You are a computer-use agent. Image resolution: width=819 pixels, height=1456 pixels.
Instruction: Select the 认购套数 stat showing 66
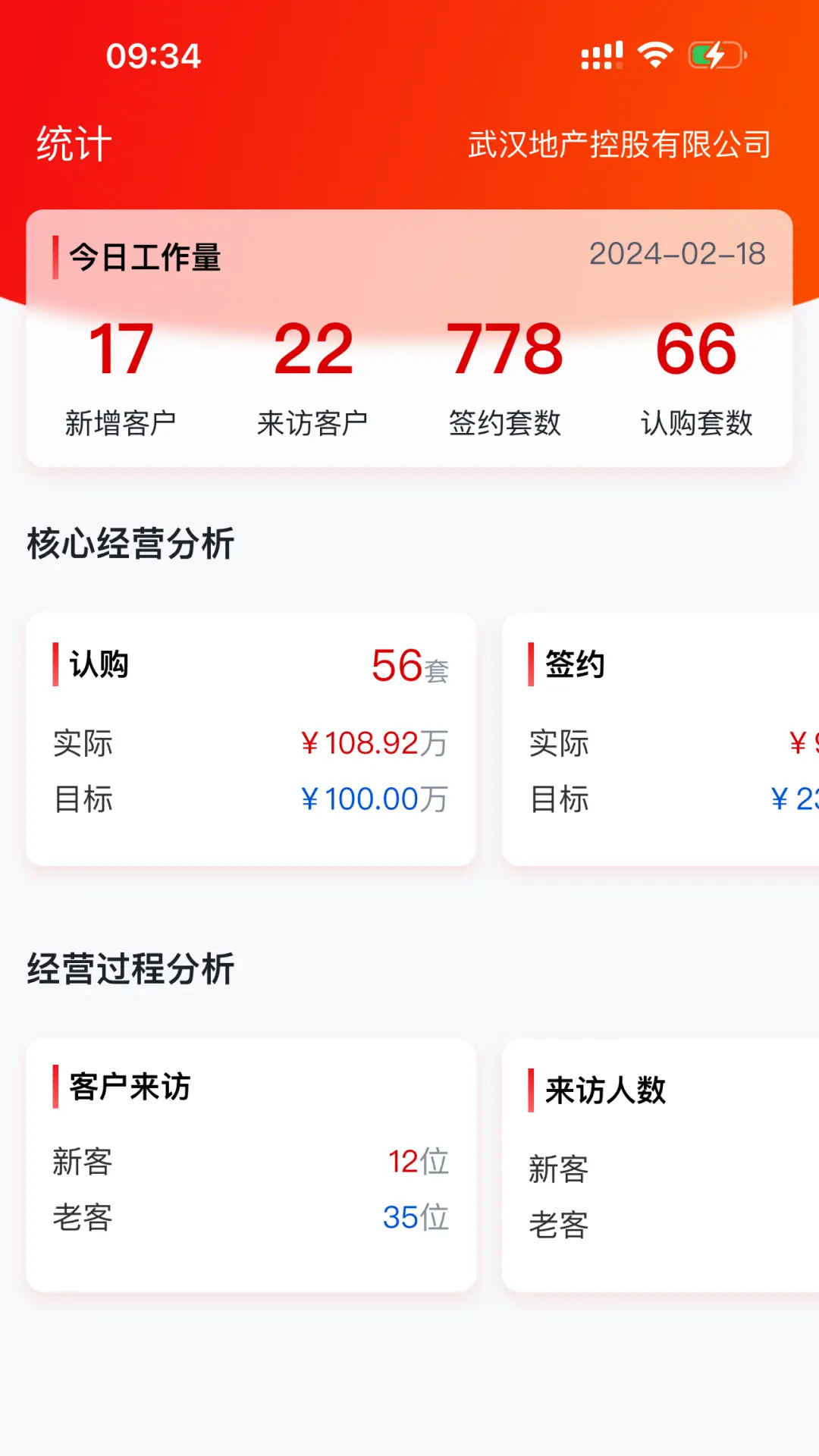(x=695, y=379)
